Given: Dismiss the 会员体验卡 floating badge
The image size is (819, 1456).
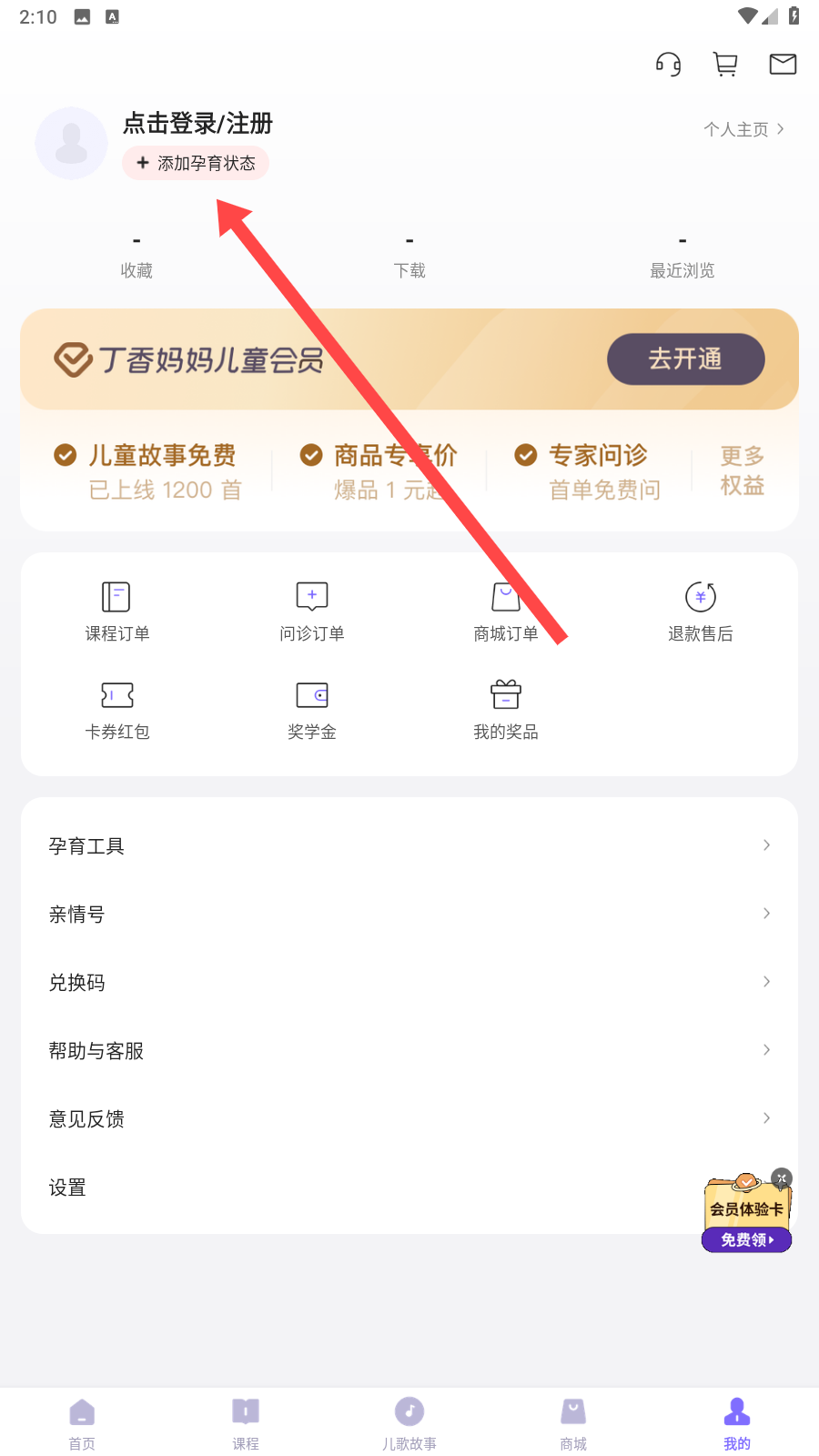Looking at the screenshot, I should click(x=781, y=1178).
